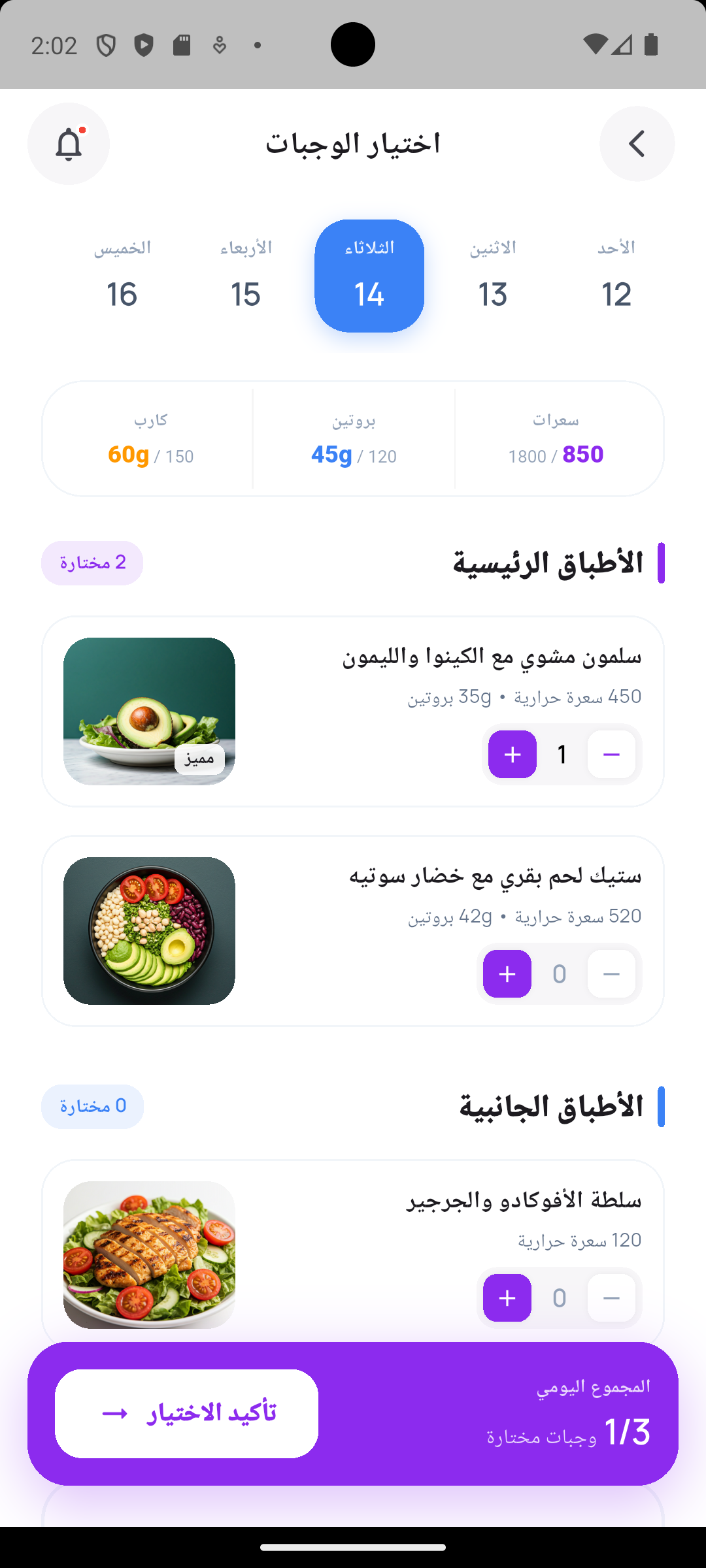The height and width of the screenshot is (1568, 706).
Task: Click the carbs 60g / 150 macro section
Action: [x=147, y=436]
